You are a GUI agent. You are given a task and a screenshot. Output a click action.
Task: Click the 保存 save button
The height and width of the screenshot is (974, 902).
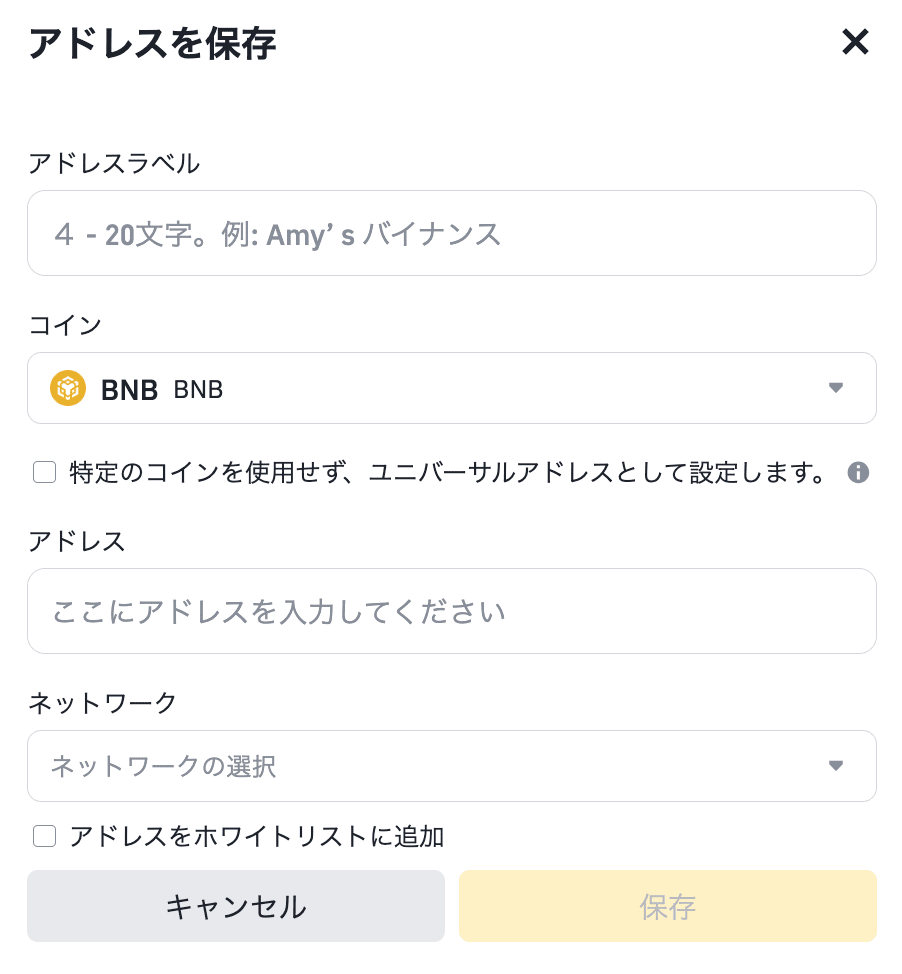667,905
